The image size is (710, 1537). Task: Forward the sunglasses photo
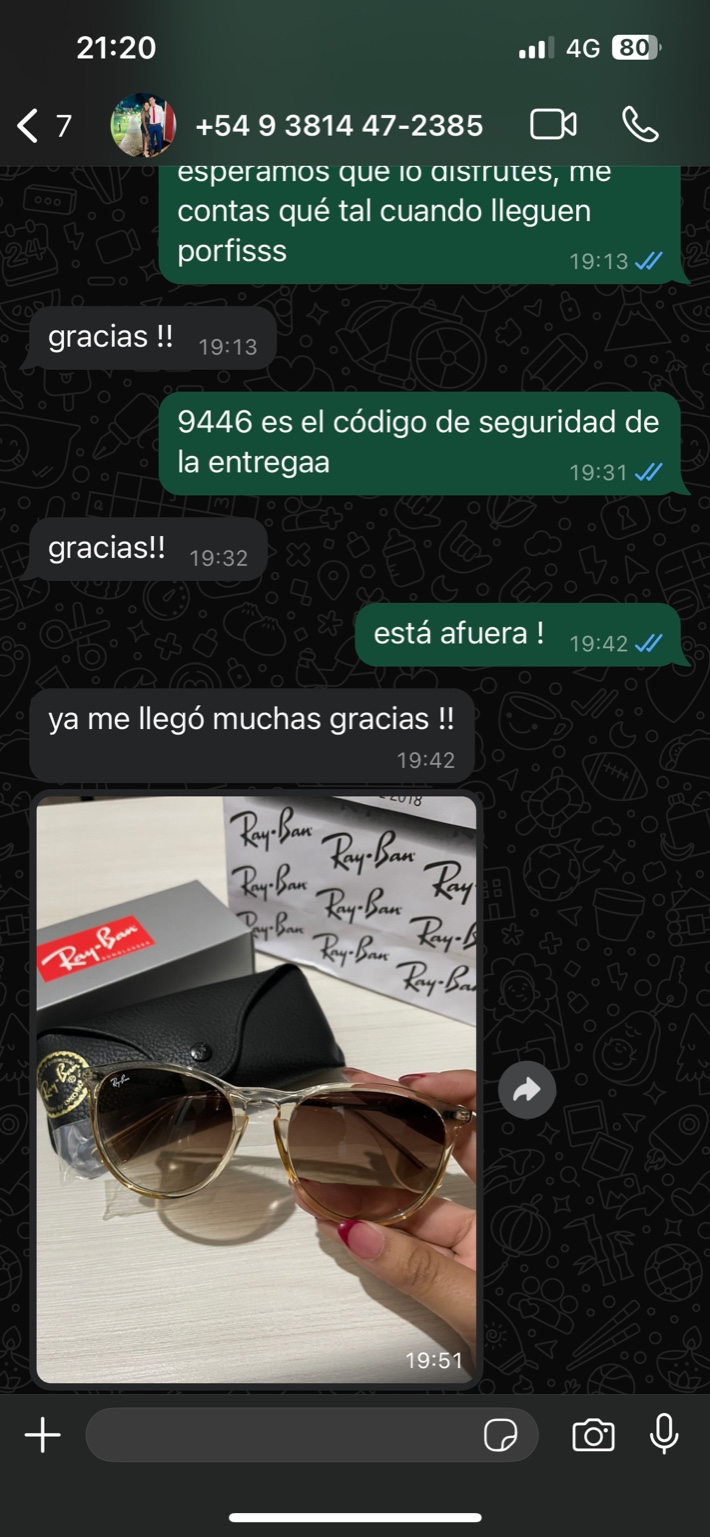(527, 1090)
